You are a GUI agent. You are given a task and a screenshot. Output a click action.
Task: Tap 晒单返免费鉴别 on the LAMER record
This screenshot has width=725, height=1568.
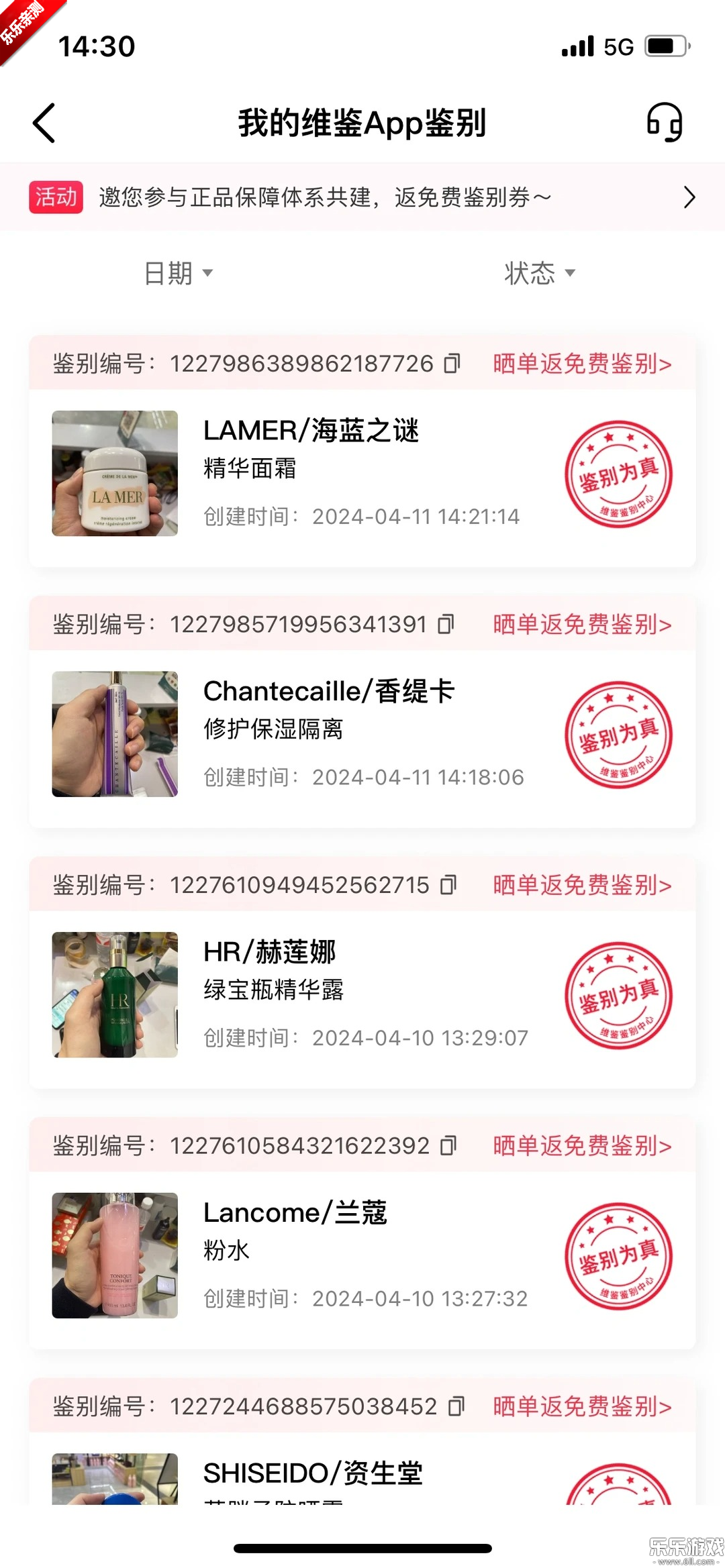[x=582, y=364]
